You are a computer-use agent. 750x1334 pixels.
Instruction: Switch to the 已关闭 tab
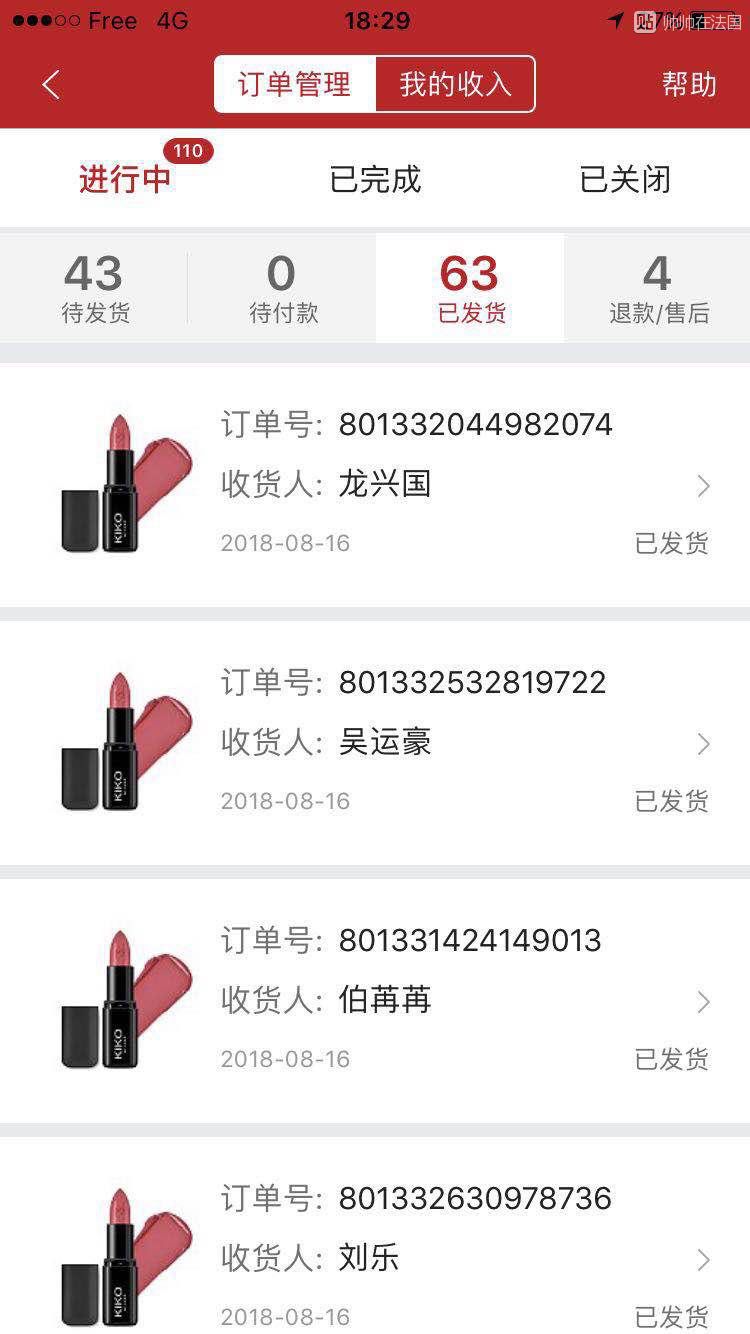pos(625,180)
